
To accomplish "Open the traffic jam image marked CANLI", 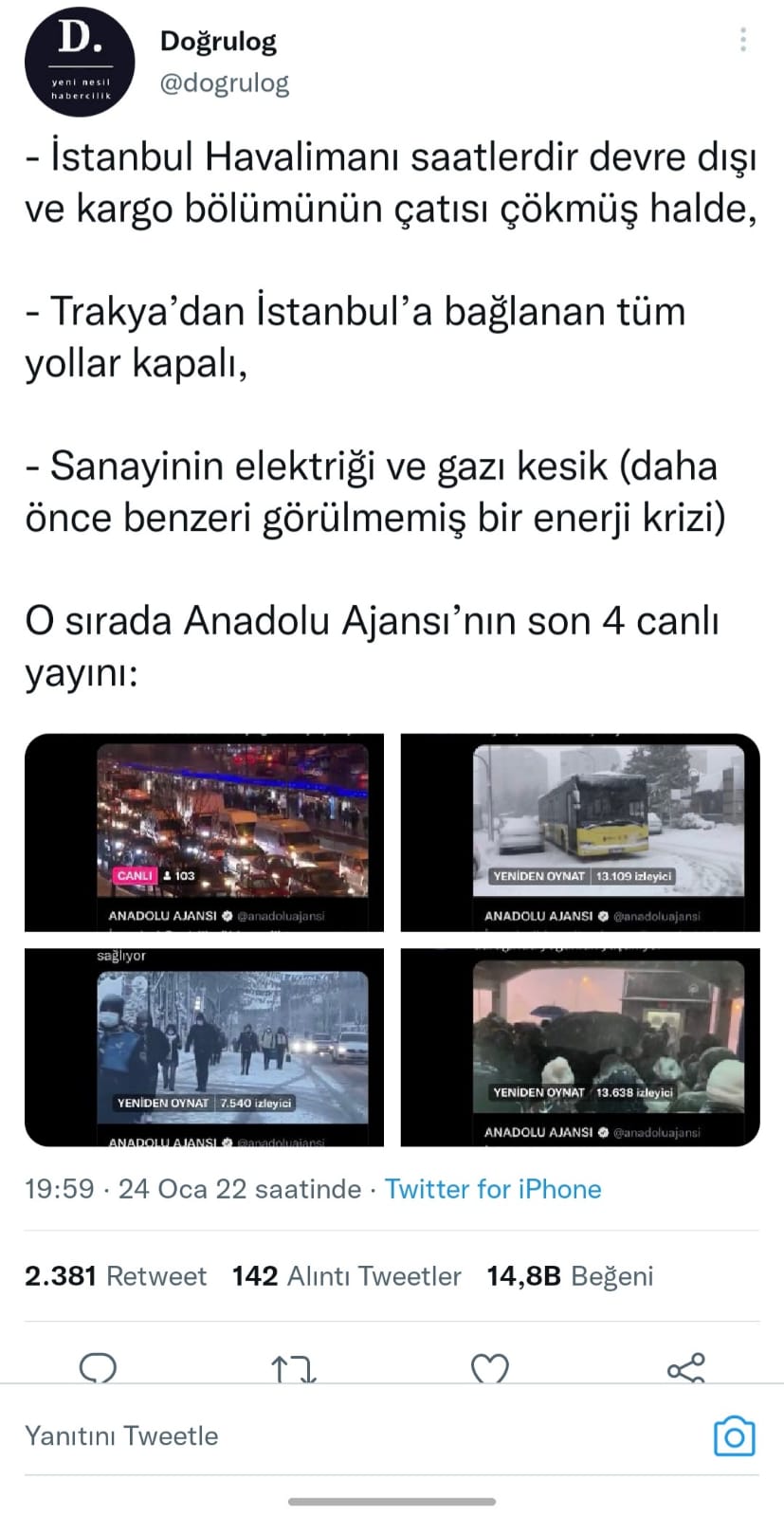I will tap(204, 832).
